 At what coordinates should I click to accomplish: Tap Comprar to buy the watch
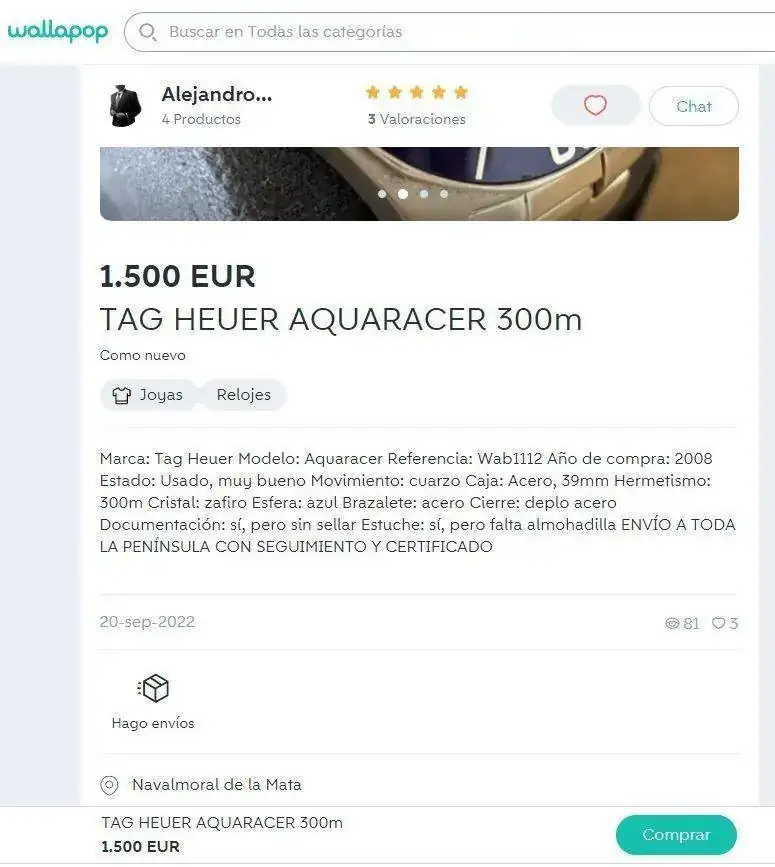tap(676, 835)
